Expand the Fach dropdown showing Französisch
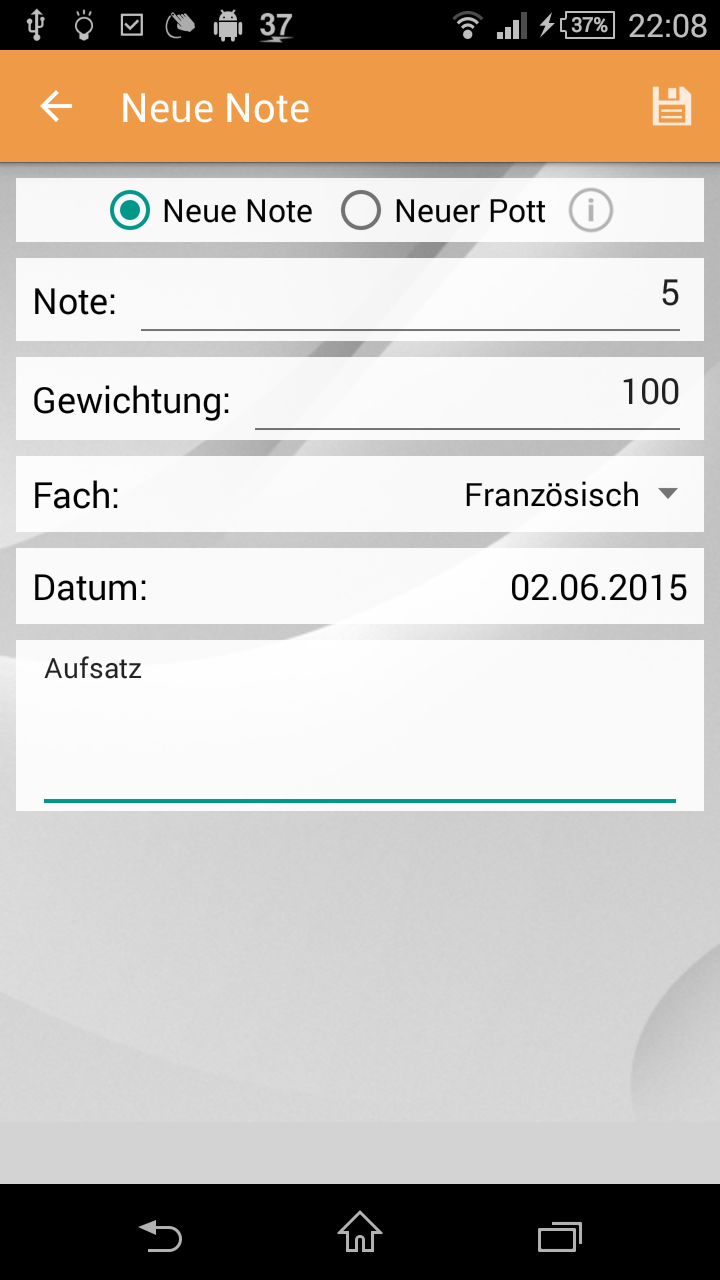This screenshot has height=1280, width=720. coord(570,495)
